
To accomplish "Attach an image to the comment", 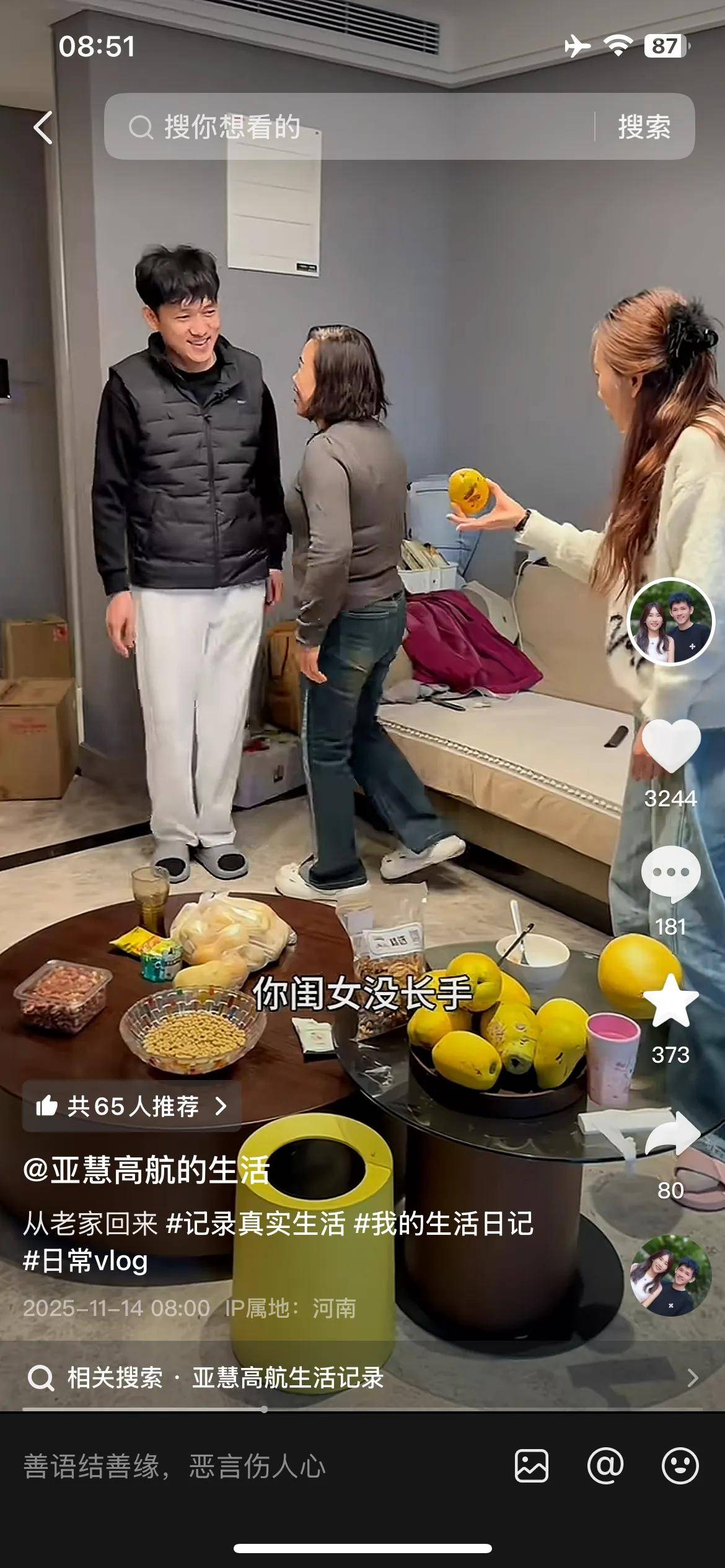I will 532,1466.
